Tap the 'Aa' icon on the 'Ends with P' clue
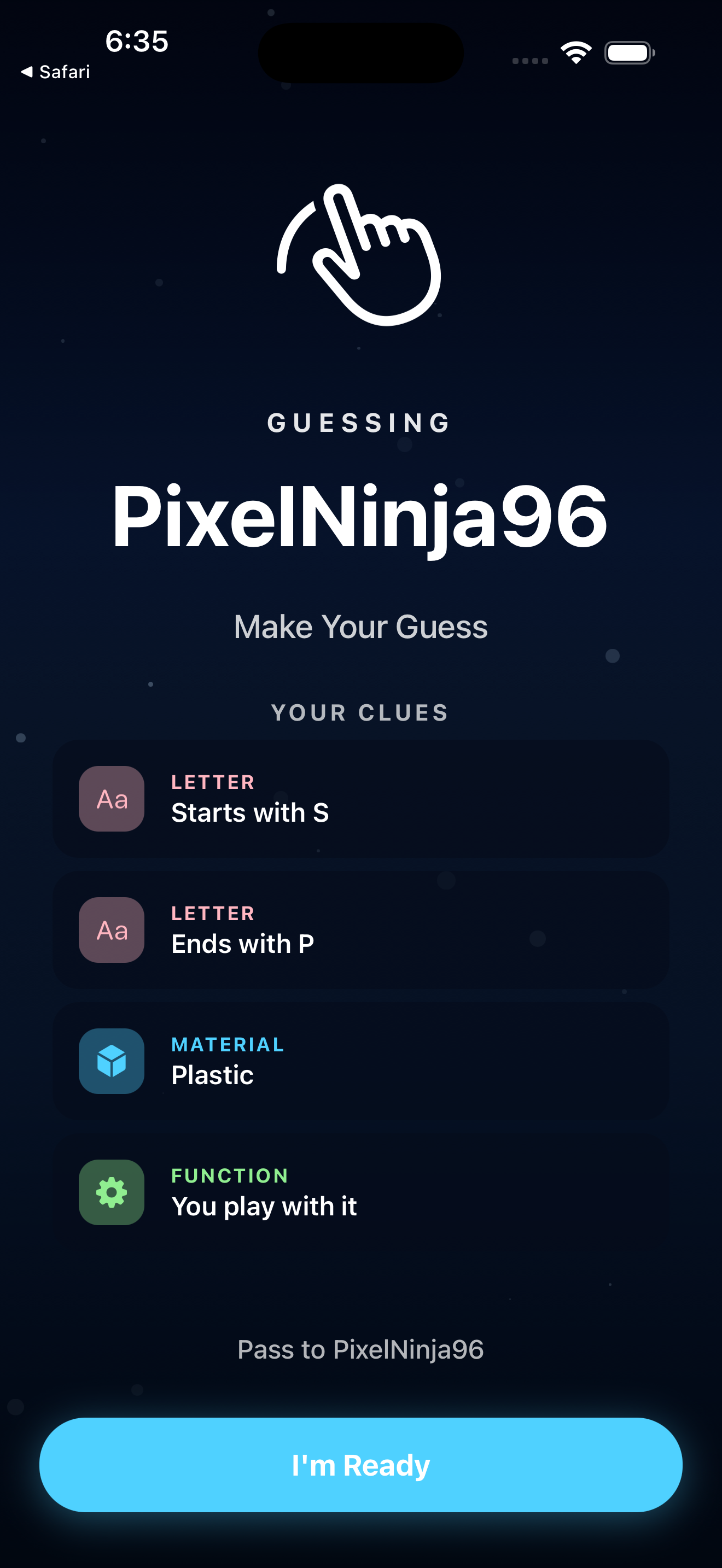The image size is (722, 1568). click(x=112, y=930)
